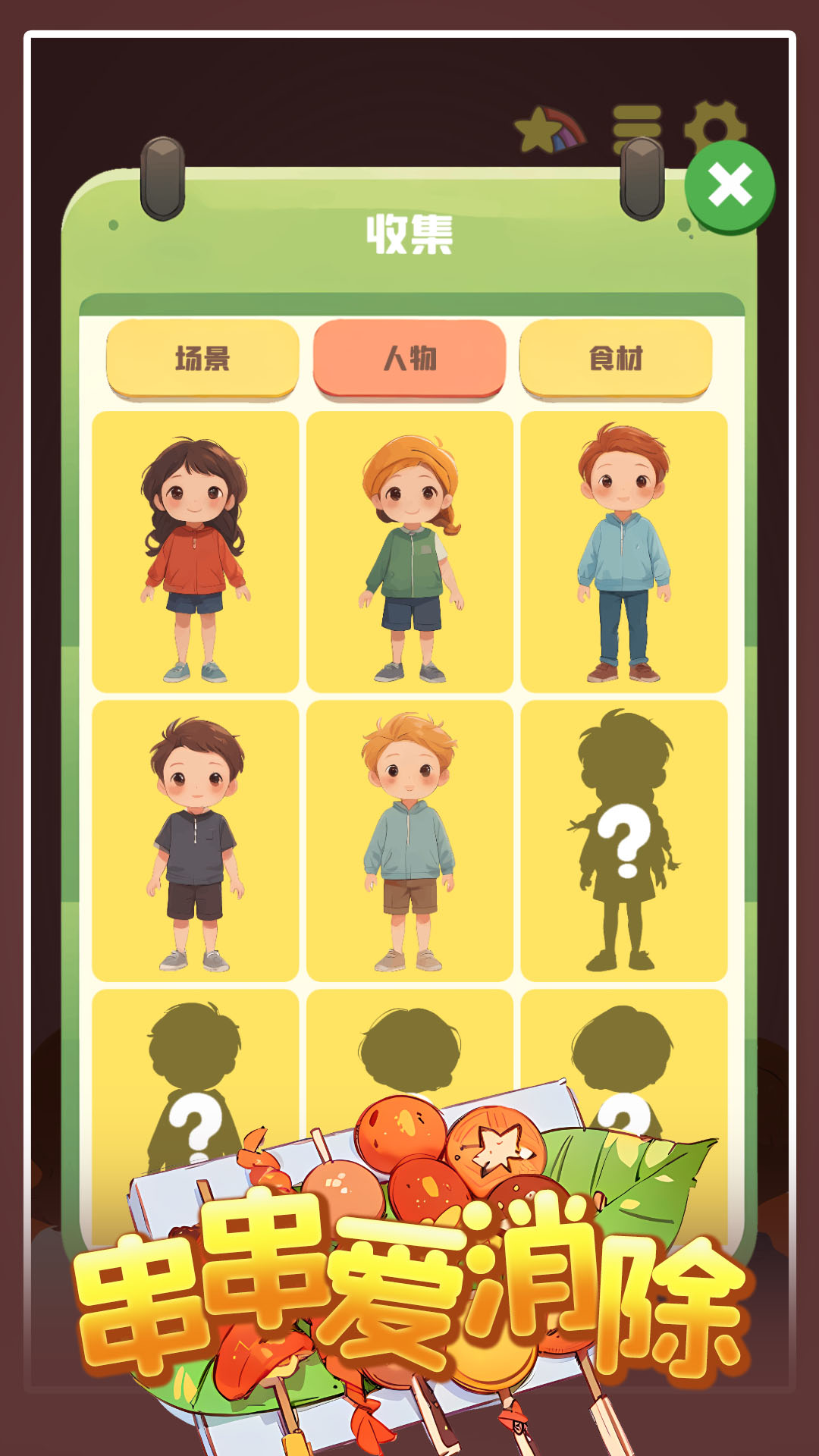Click the 收集 title header

409,232
